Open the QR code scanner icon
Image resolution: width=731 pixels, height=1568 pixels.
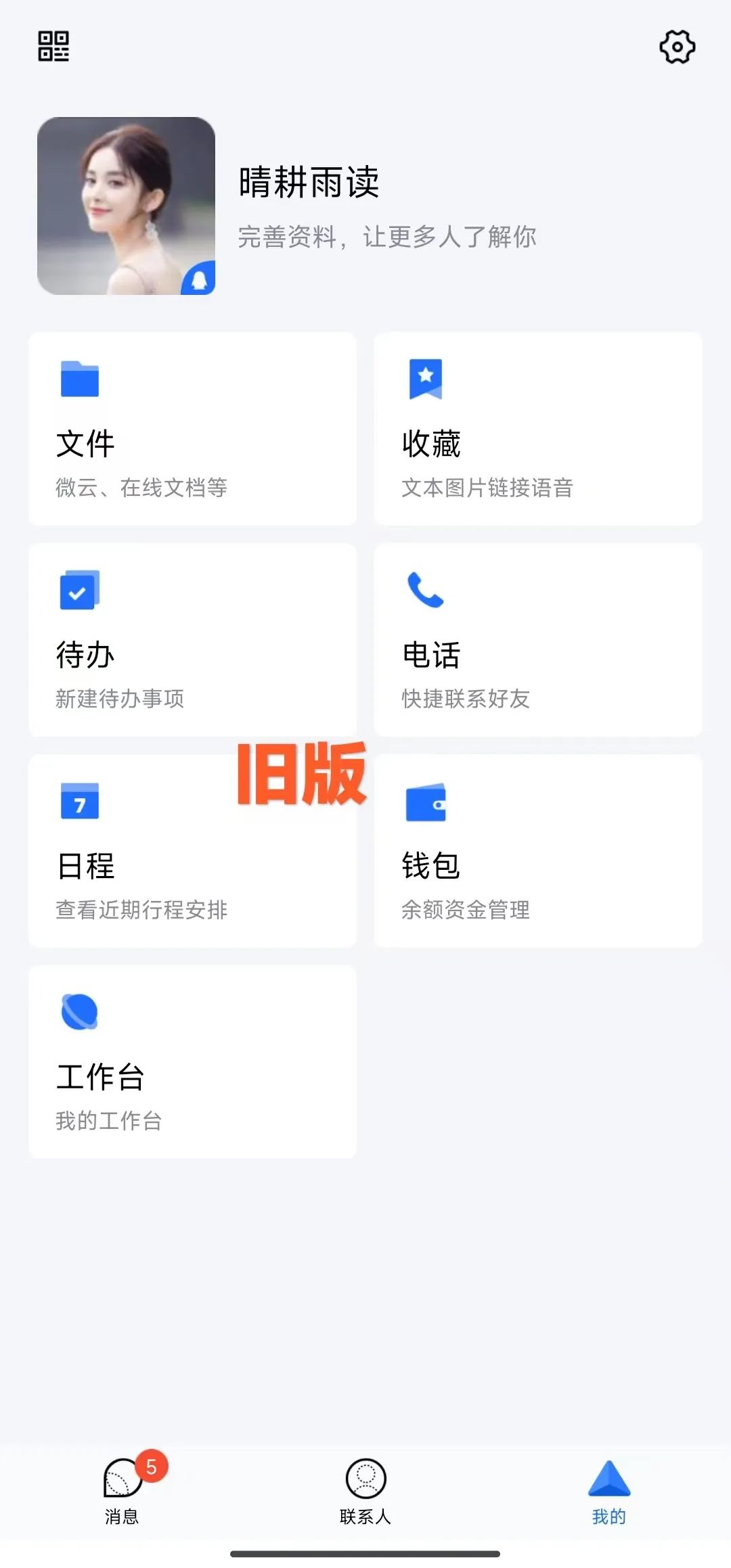coord(53,47)
